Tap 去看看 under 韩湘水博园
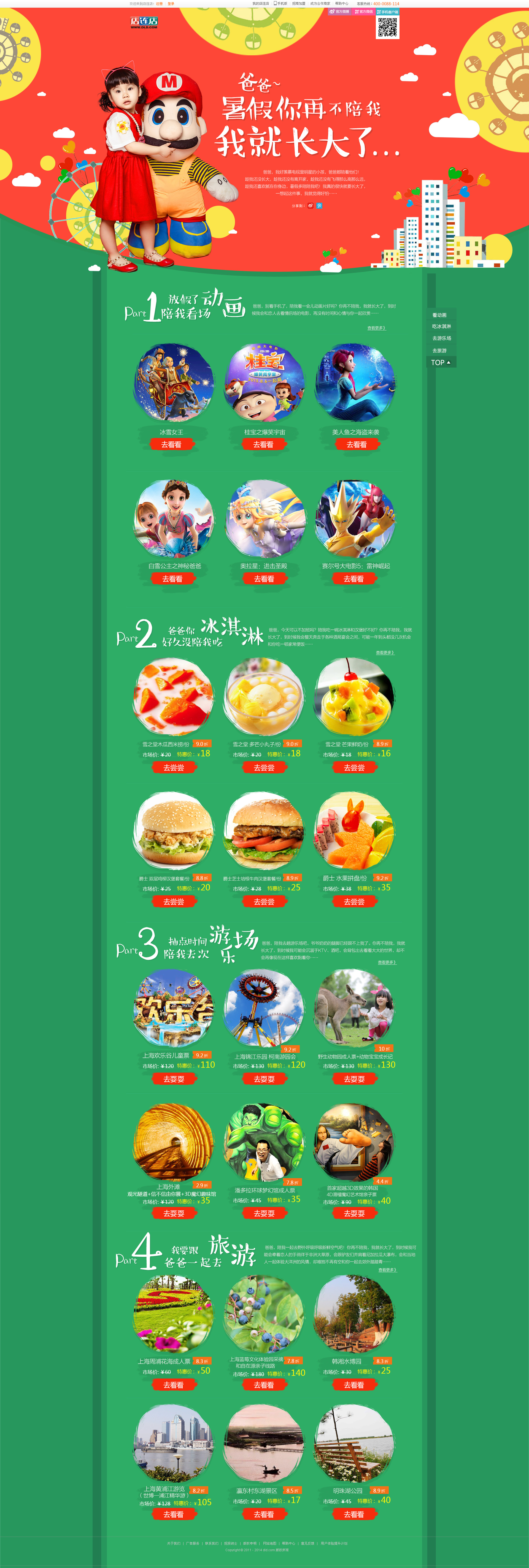Viewport: 529px width, 1568px height. pos(354,1385)
